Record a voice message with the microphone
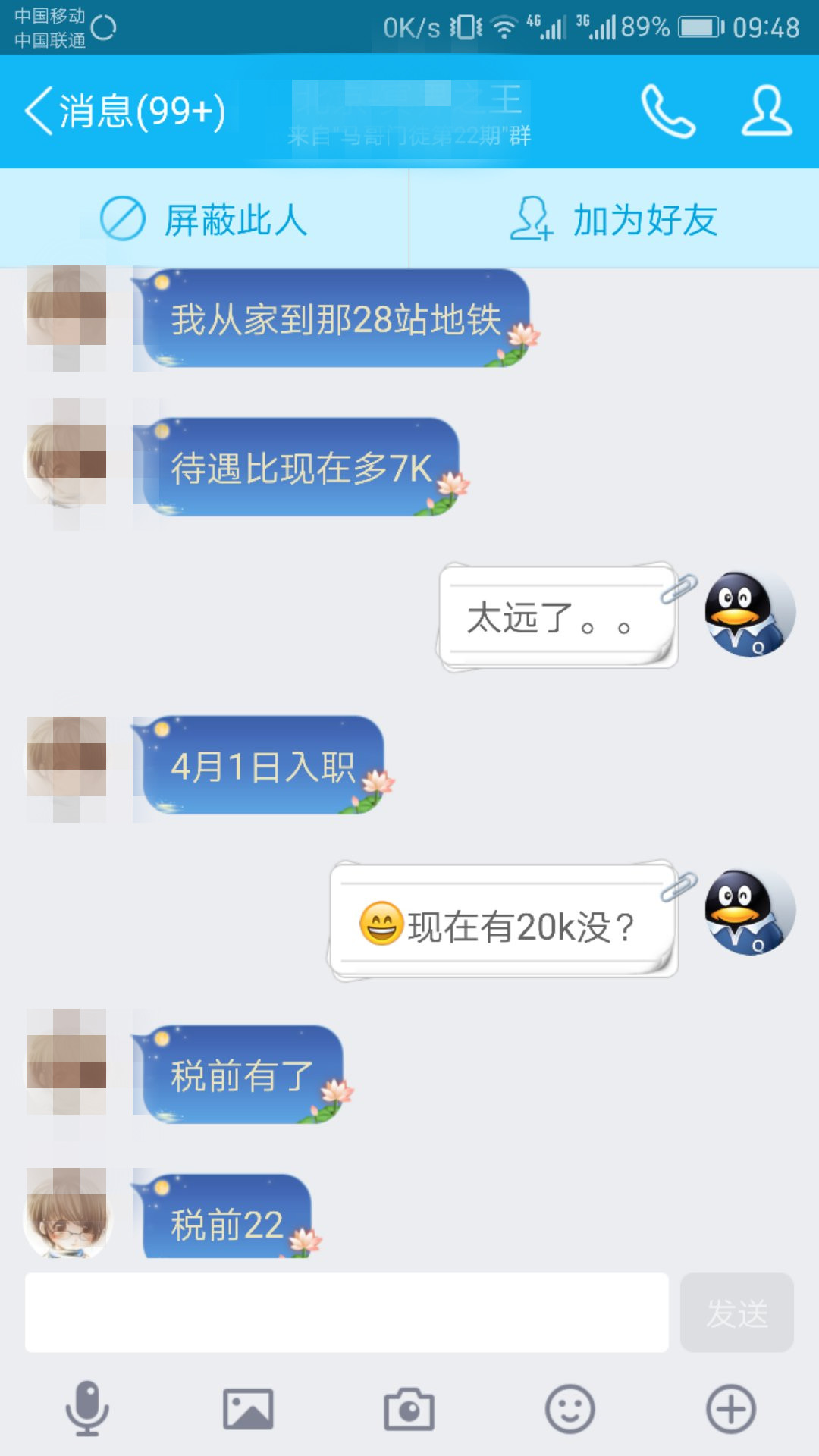The image size is (819, 1456). [x=87, y=1409]
